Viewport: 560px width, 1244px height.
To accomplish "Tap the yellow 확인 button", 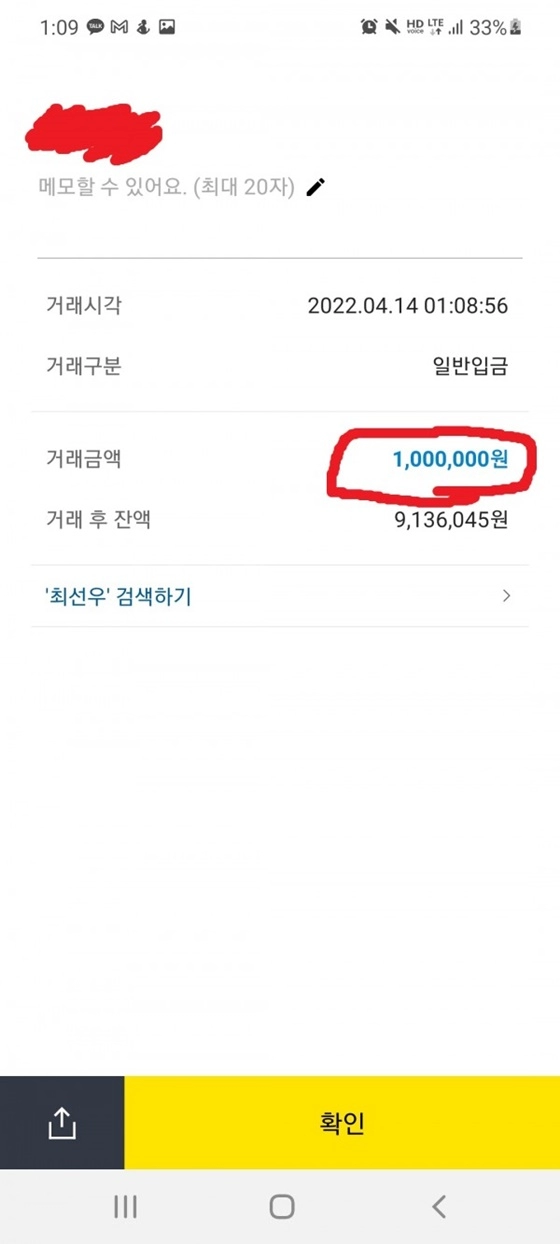I will coord(342,1123).
